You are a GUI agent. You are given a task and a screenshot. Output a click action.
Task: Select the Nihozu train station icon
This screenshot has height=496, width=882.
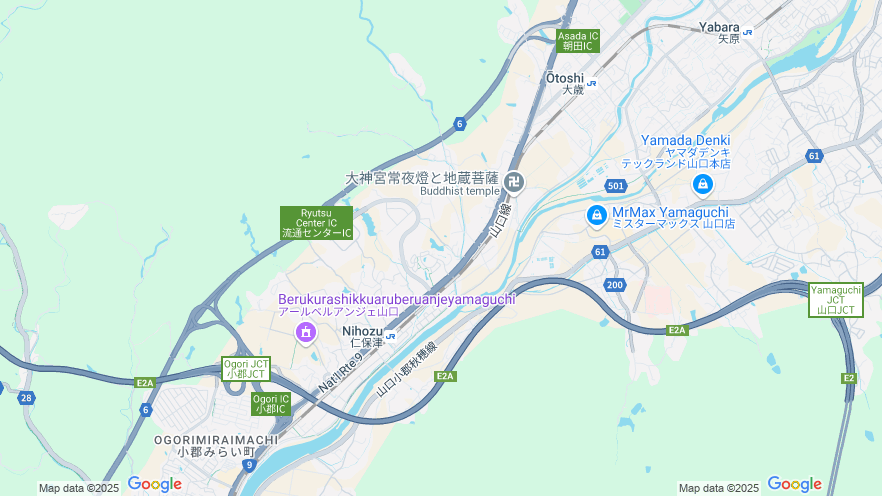pyautogui.click(x=390, y=336)
